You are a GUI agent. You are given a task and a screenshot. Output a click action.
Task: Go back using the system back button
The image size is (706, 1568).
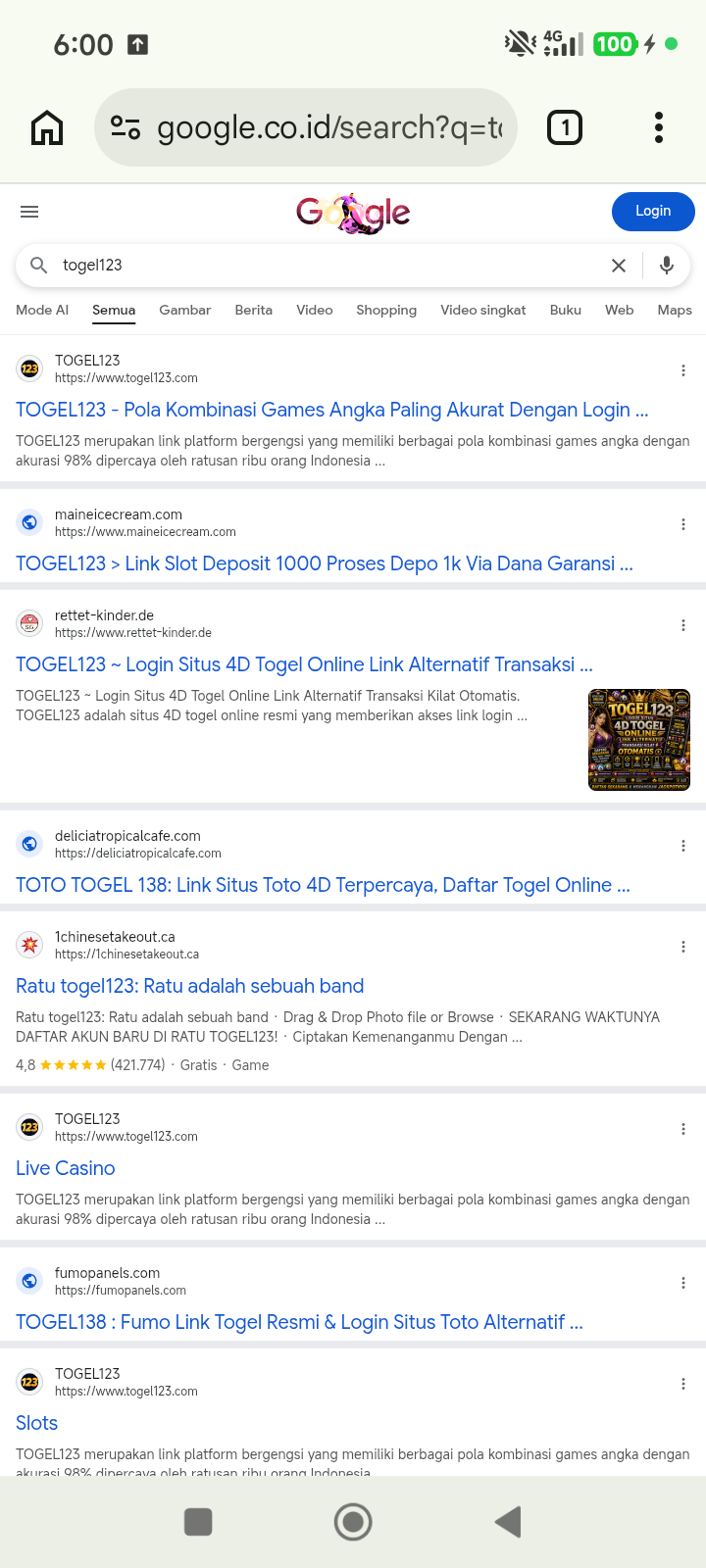(x=508, y=1522)
